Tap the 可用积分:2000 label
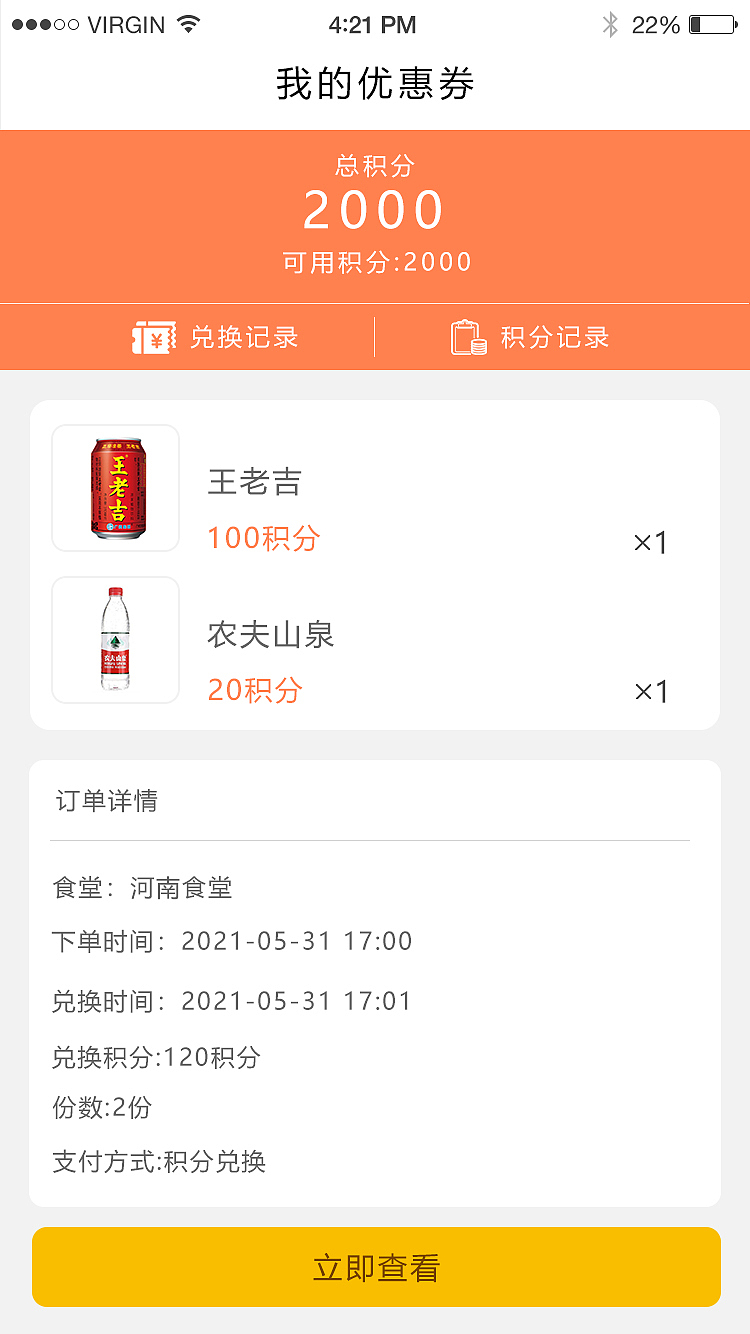 [375, 261]
